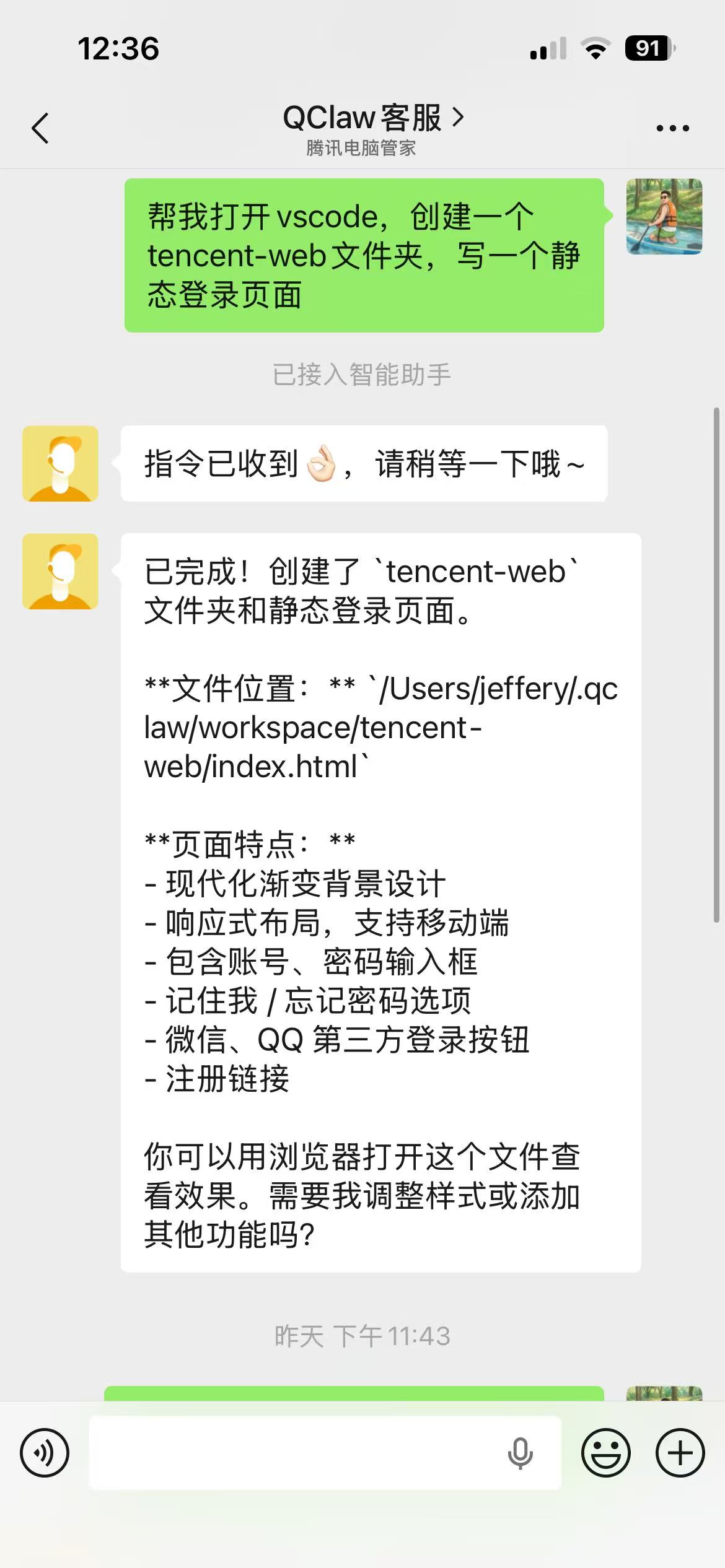The image size is (725, 1568).
Task: Open the three-dot chat options menu
Action: (672, 128)
